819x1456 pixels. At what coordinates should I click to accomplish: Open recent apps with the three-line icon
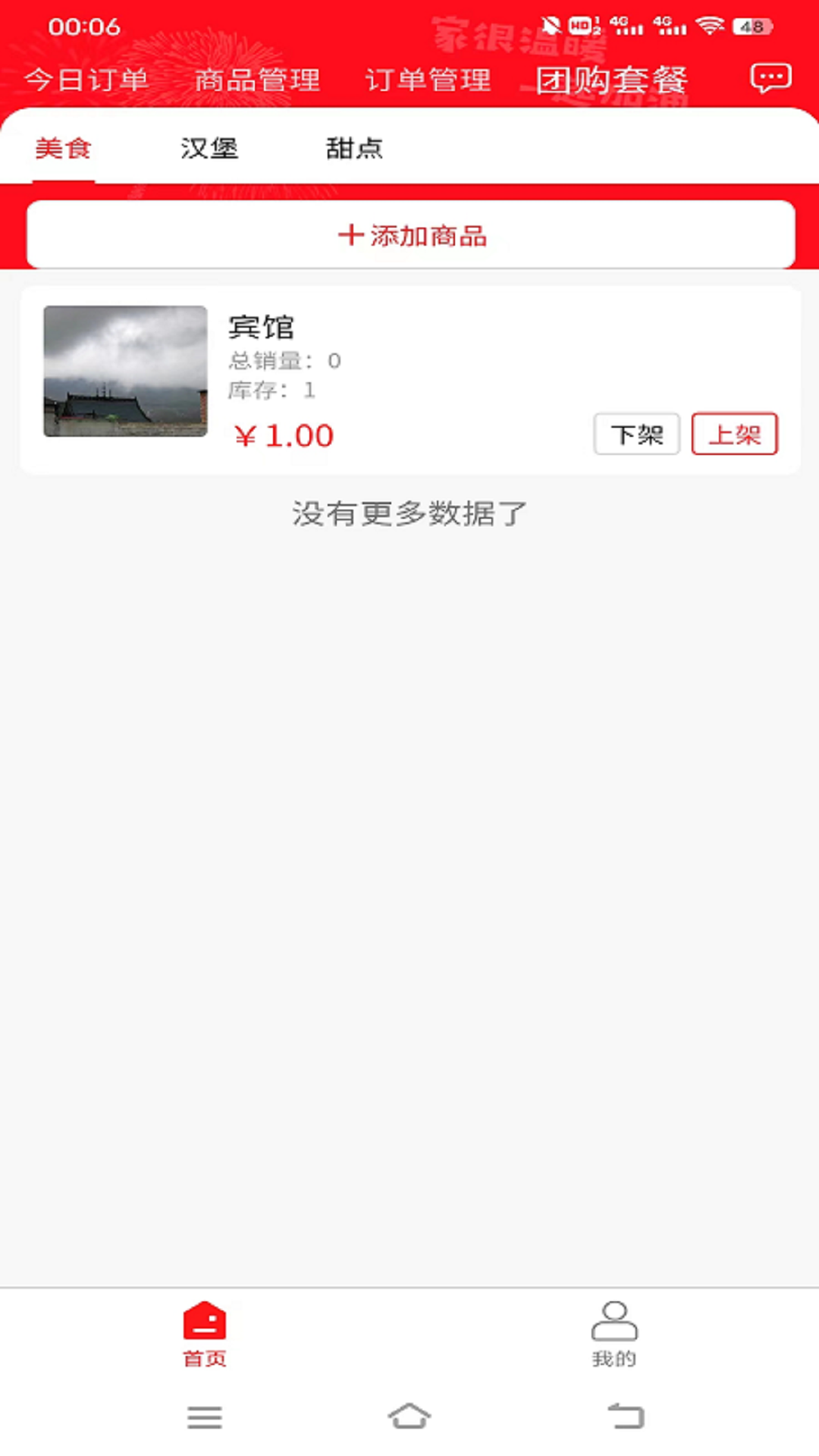coord(203,1417)
